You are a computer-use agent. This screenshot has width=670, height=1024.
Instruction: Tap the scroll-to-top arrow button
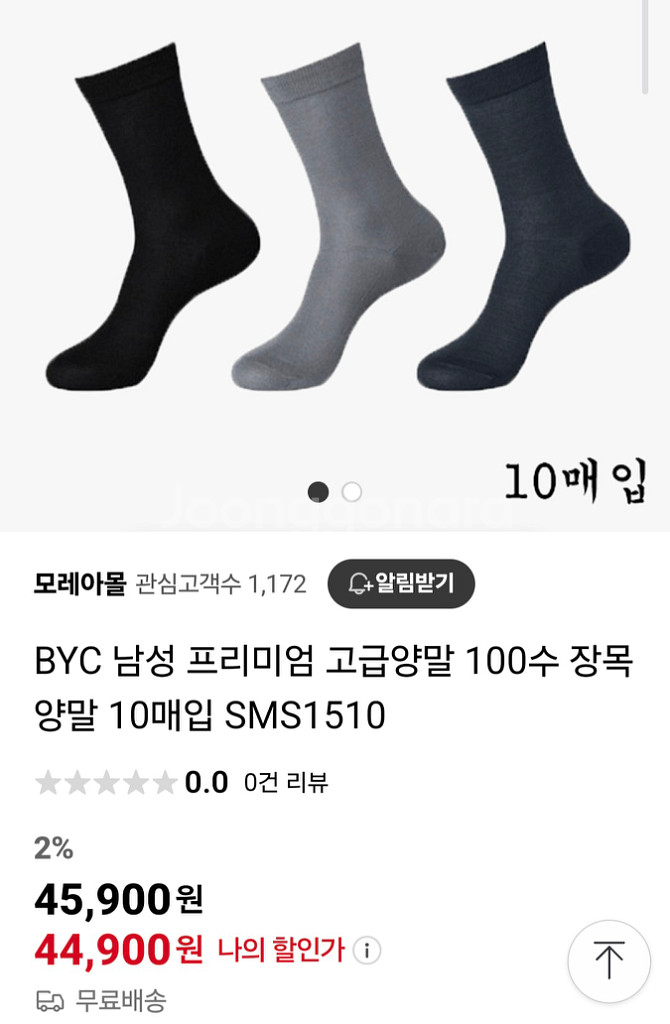pyautogui.click(x=608, y=960)
